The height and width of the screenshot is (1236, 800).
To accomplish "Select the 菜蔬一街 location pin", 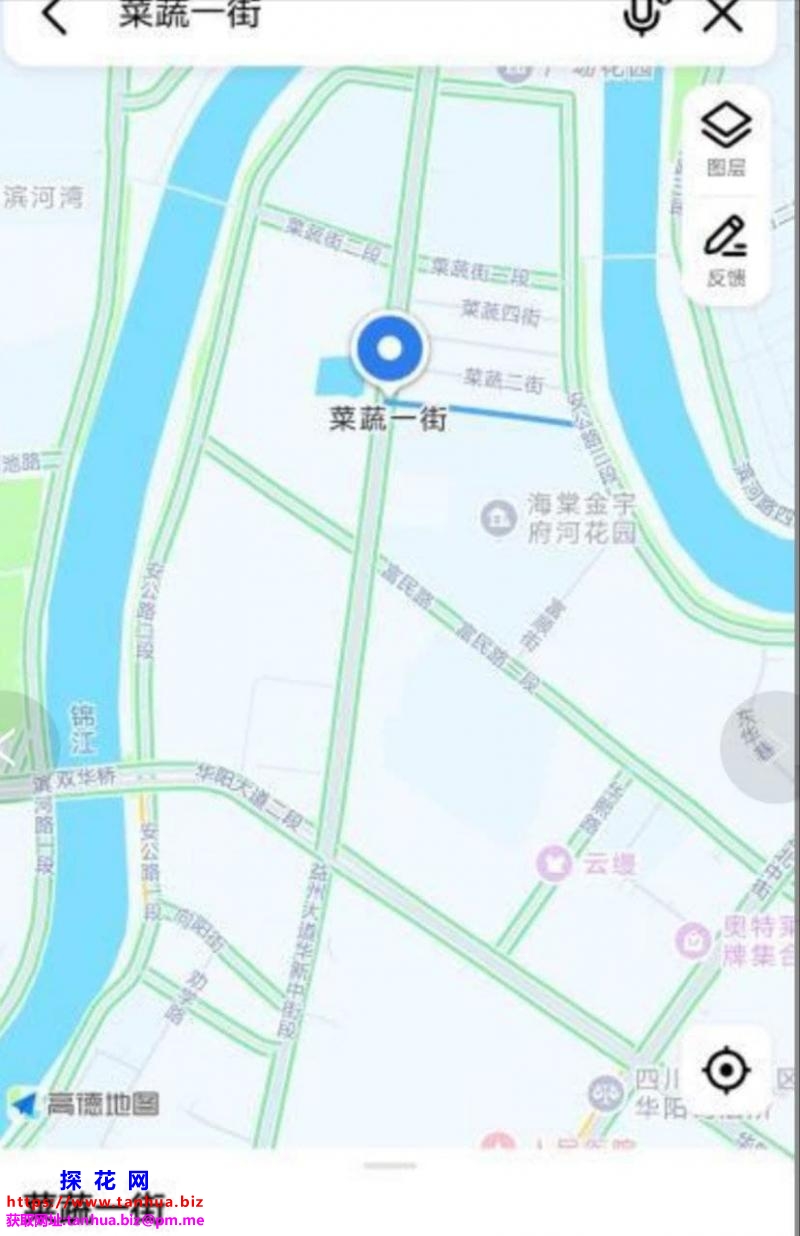I will (389, 350).
